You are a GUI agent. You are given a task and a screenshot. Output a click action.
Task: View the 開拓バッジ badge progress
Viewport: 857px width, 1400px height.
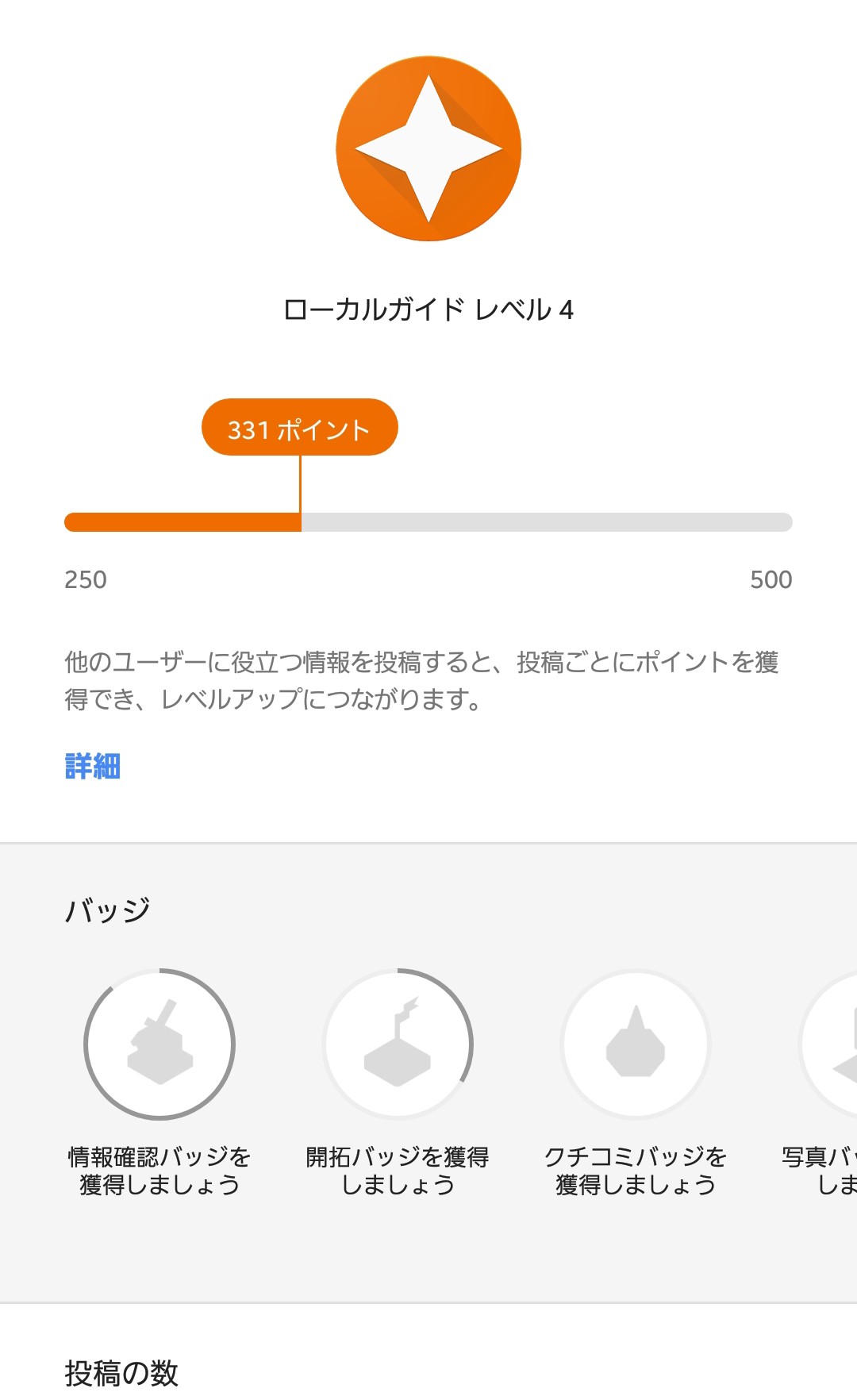pyautogui.click(x=398, y=1045)
